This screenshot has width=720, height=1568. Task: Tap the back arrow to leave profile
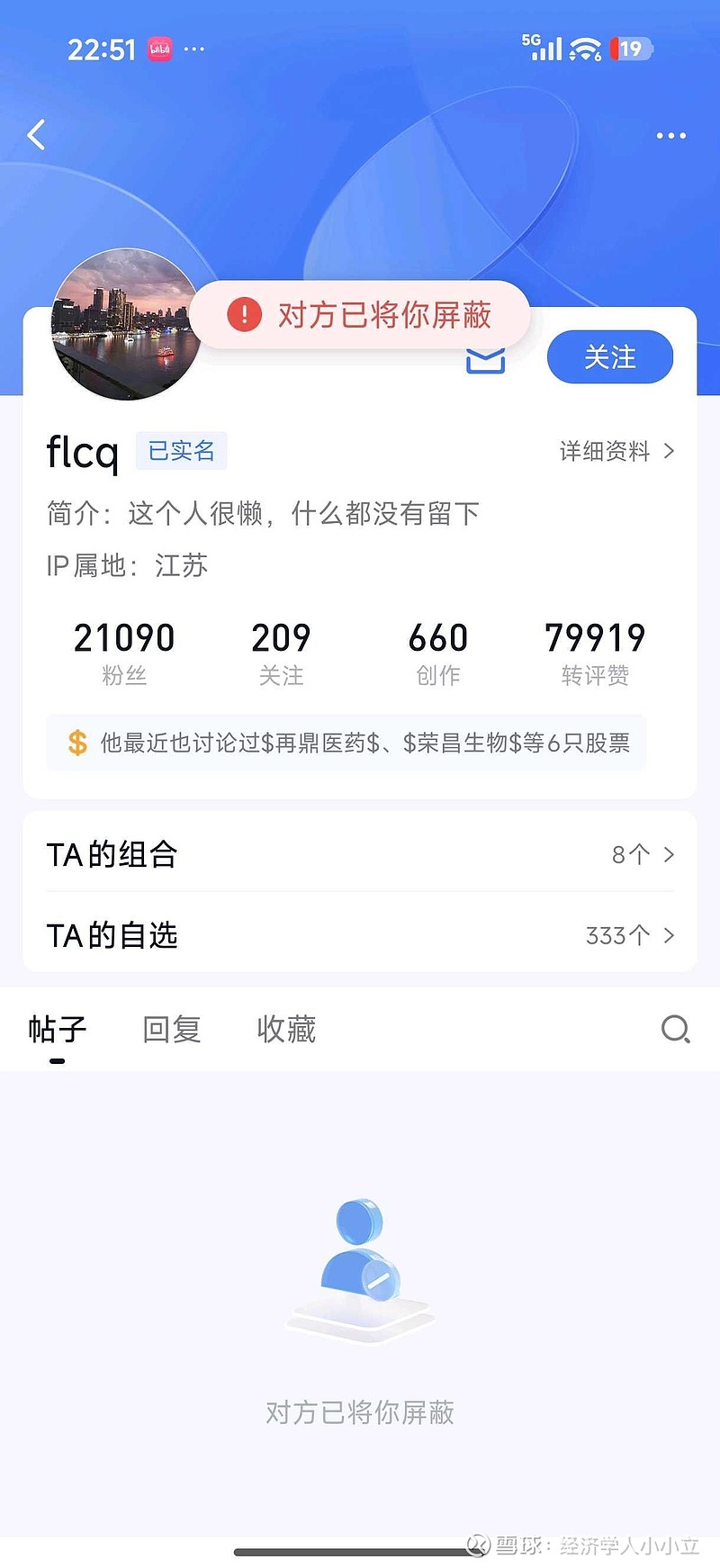pyautogui.click(x=36, y=133)
